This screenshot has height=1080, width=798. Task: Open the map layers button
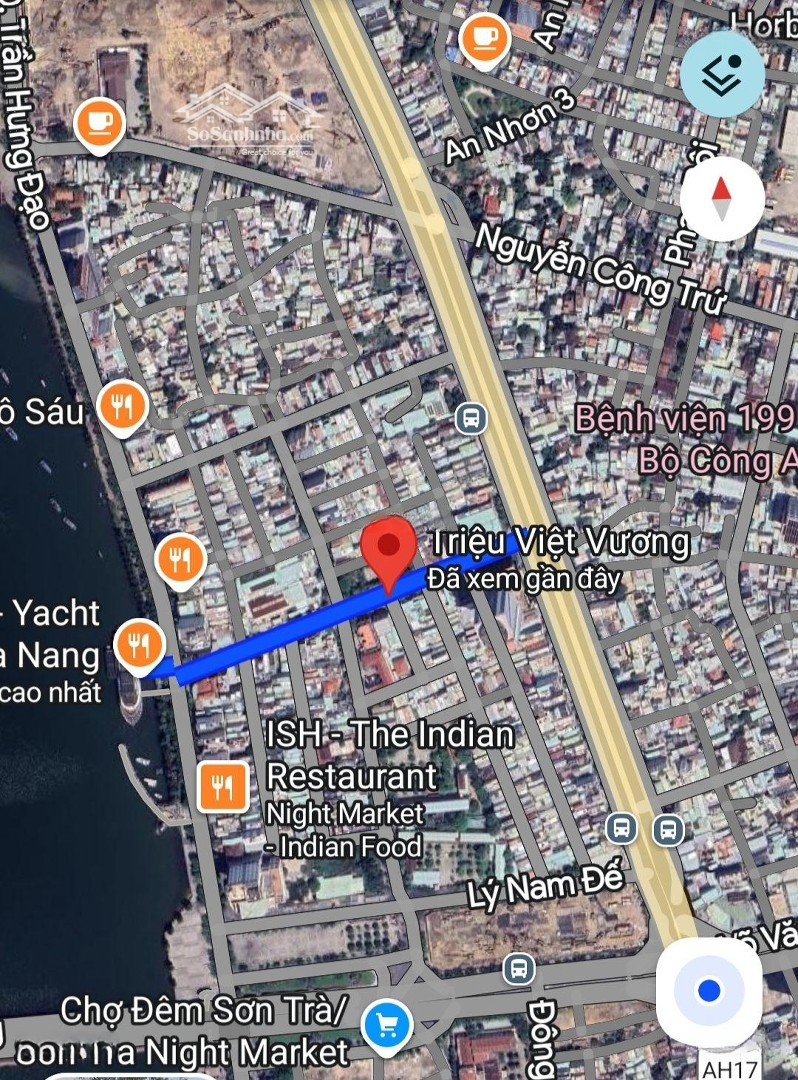pos(723,74)
